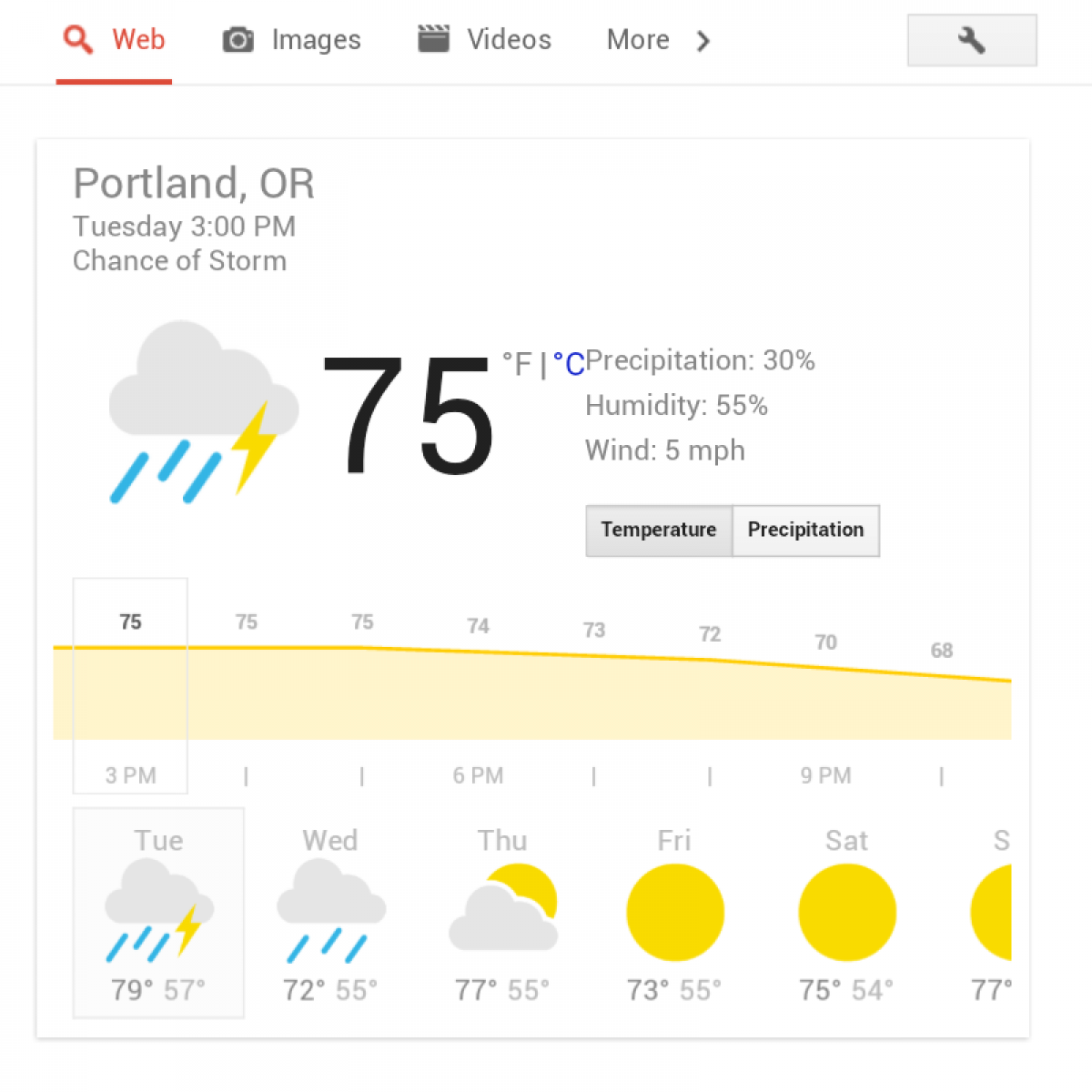Open the wrench settings button
Screen dimensions: 1092x1092
coord(971,40)
